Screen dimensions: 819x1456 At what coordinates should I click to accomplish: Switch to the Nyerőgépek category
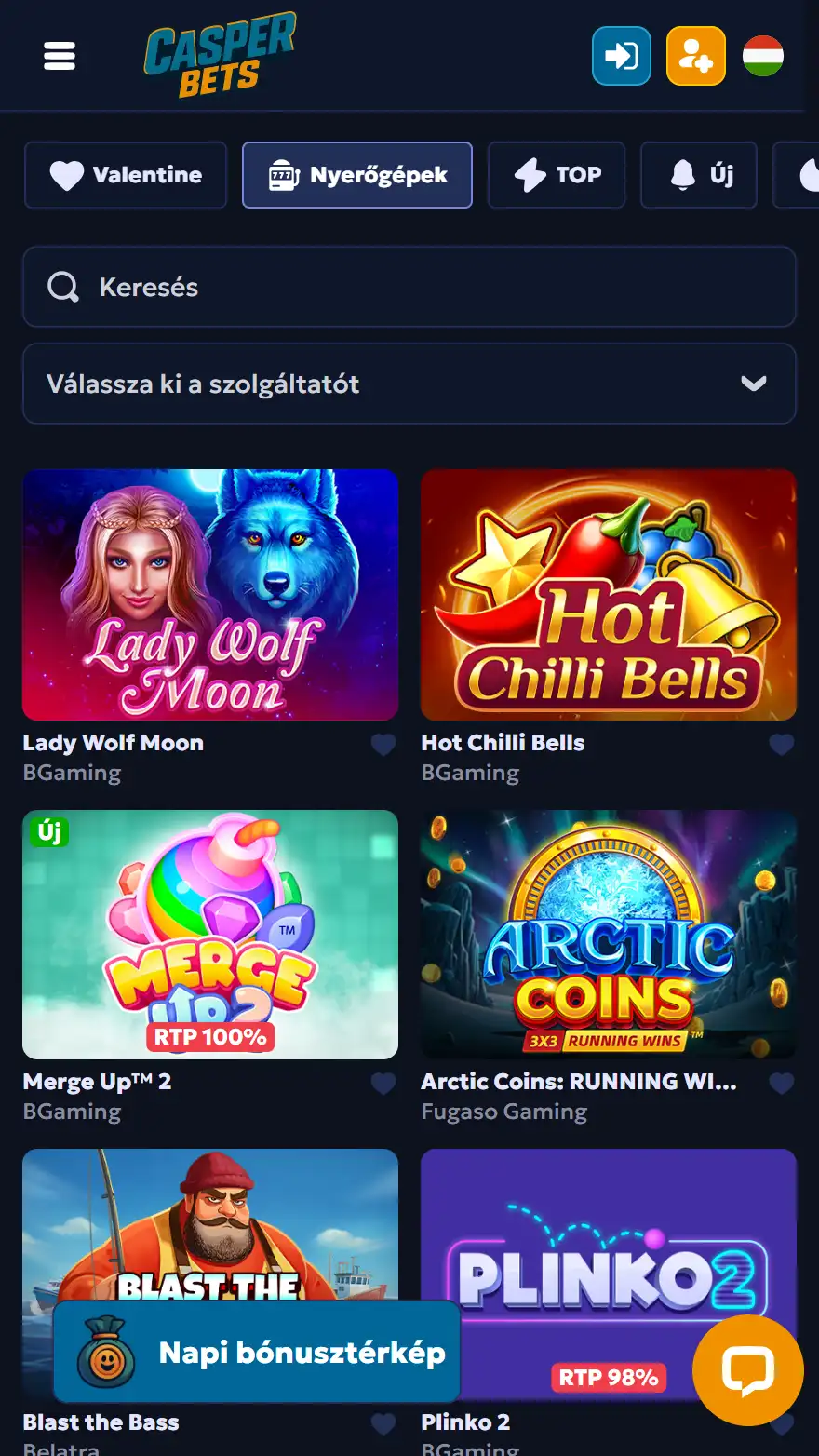357,175
